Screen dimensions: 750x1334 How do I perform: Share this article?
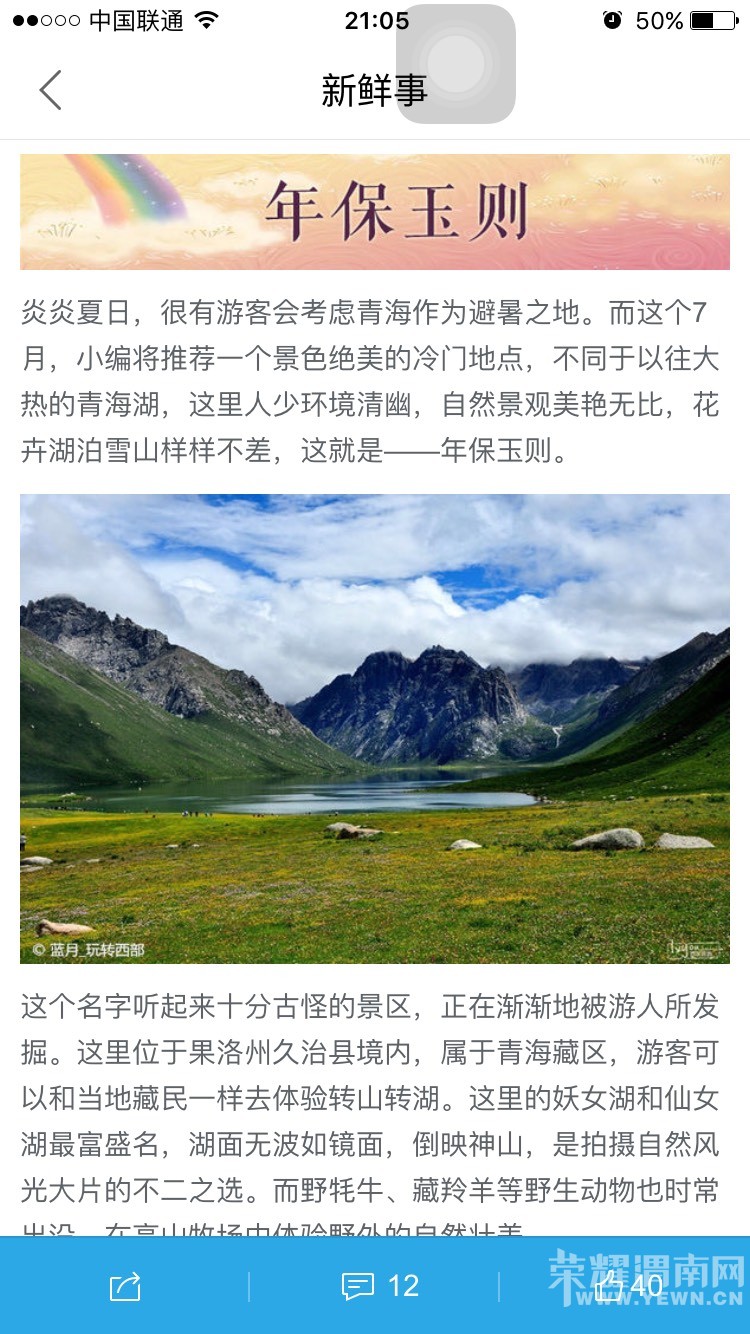click(x=125, y=1286)
